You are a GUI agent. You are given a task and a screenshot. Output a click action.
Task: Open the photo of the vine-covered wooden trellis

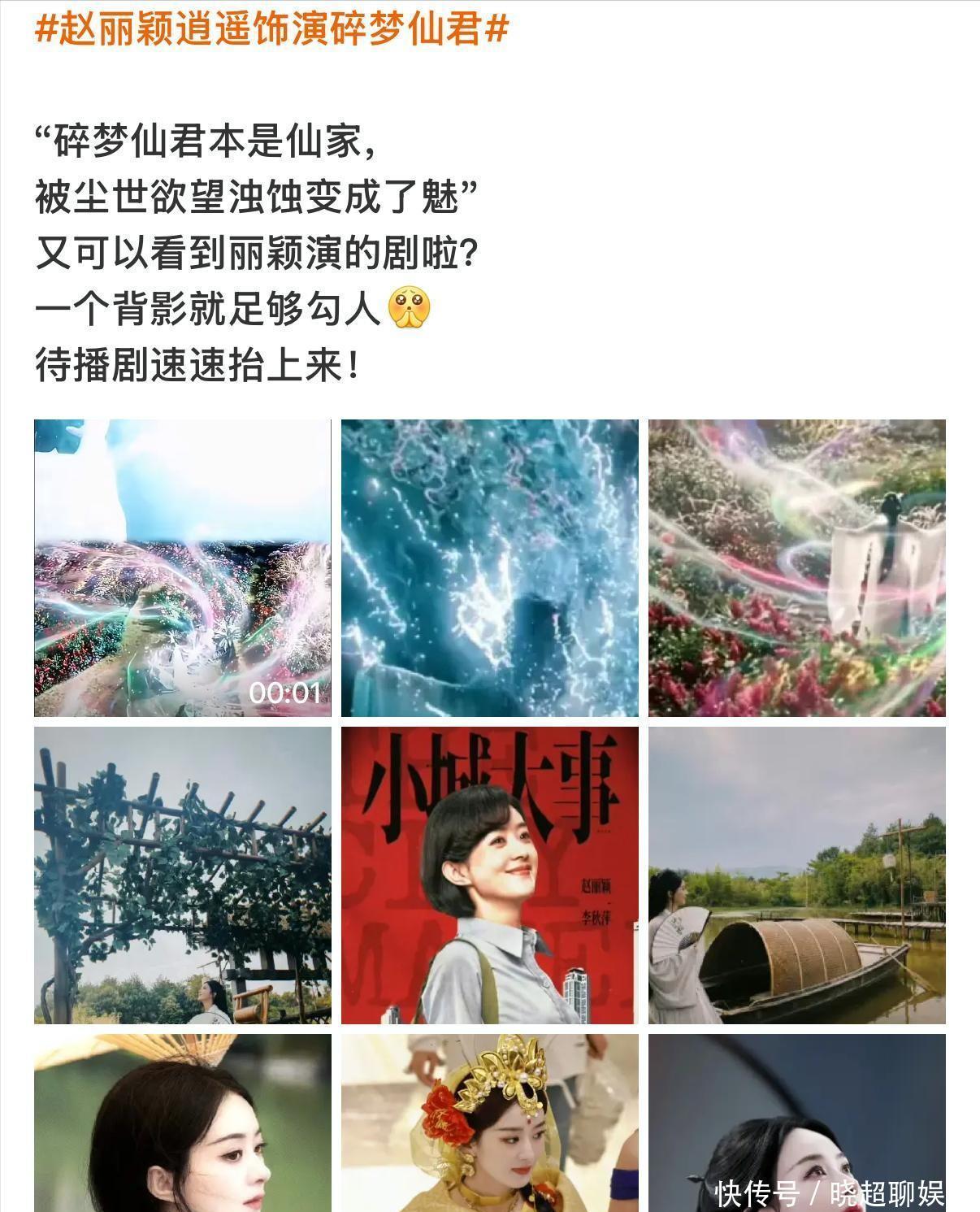pyautogui.click(x=182, y=875)
